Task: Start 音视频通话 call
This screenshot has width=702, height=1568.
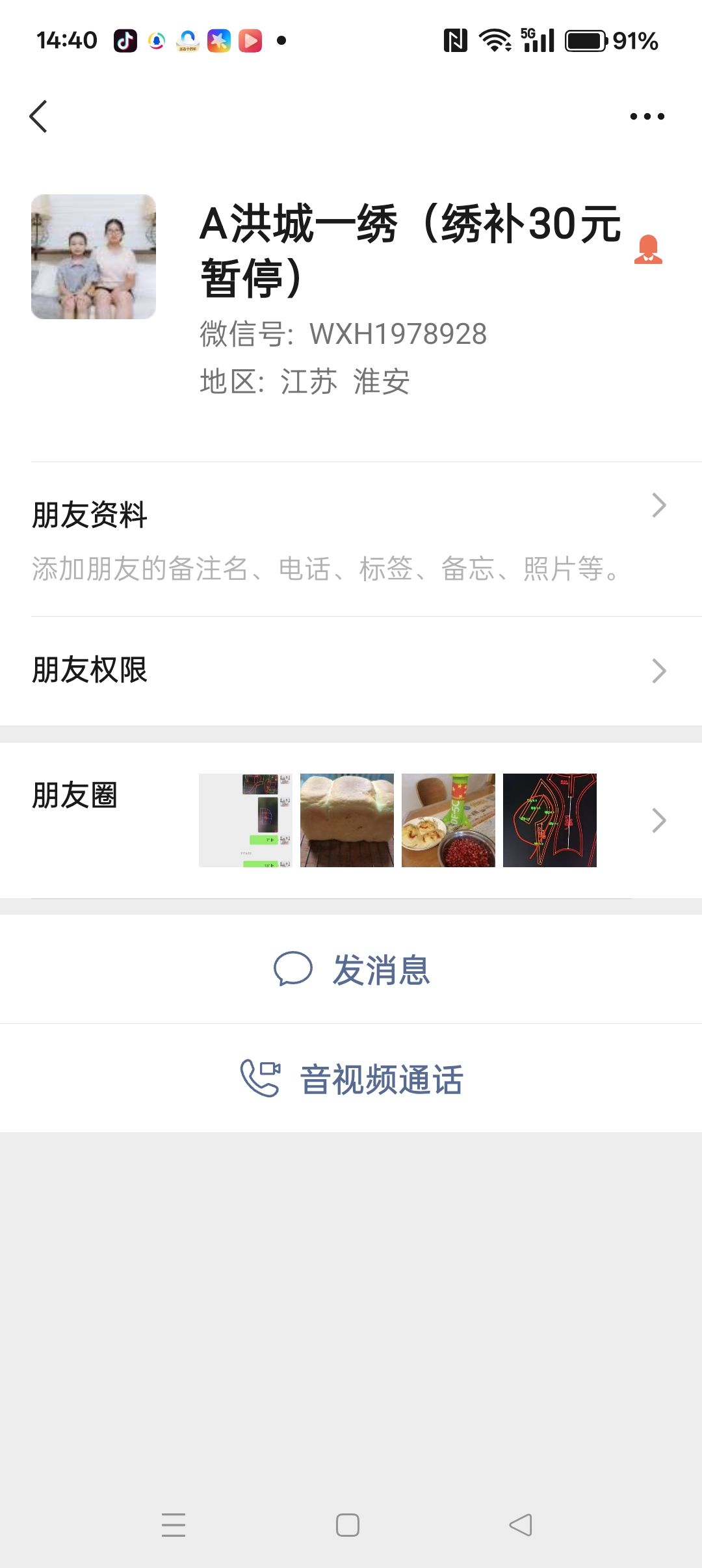Action: tap(351, 1078)
